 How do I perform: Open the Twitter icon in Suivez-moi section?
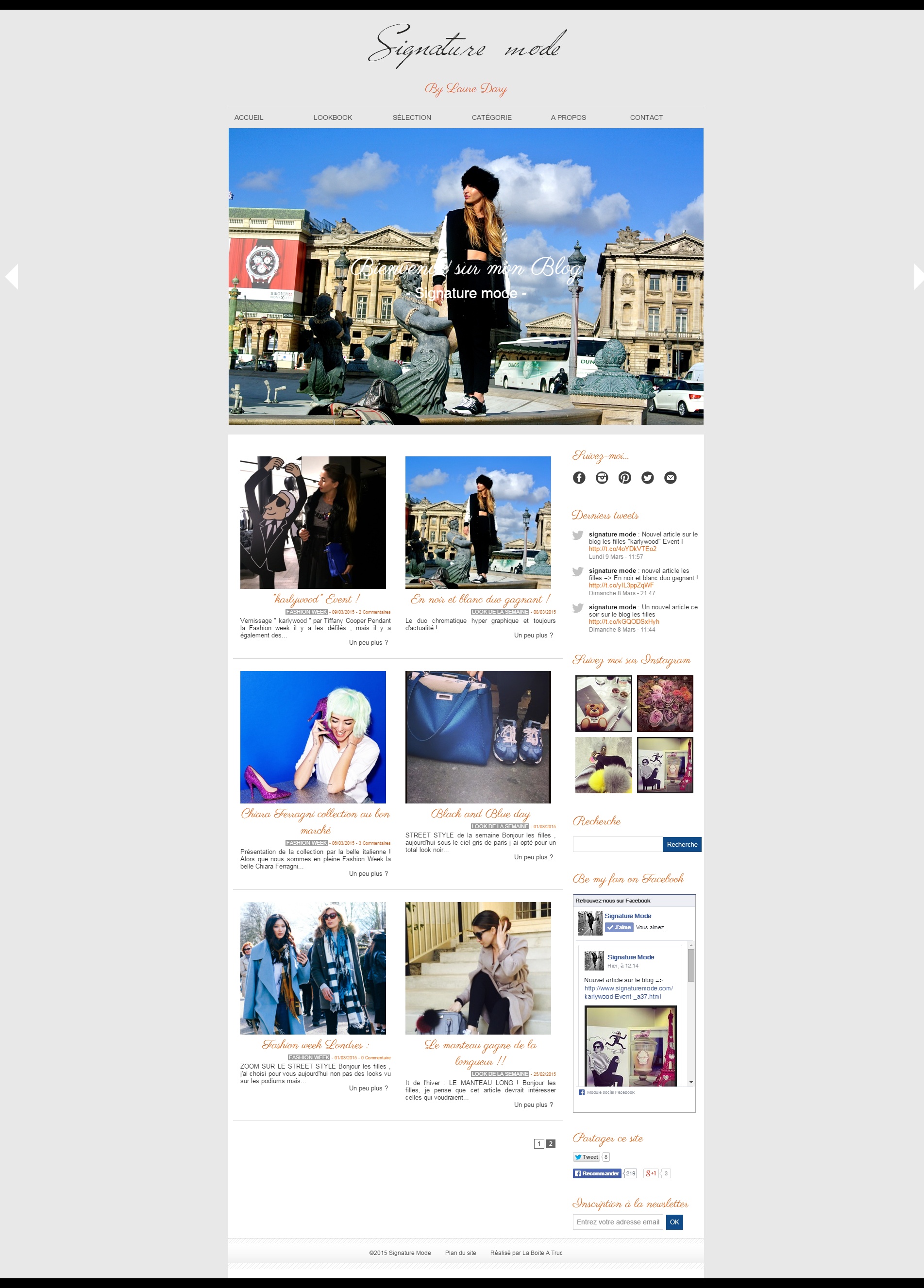(647, 478)
